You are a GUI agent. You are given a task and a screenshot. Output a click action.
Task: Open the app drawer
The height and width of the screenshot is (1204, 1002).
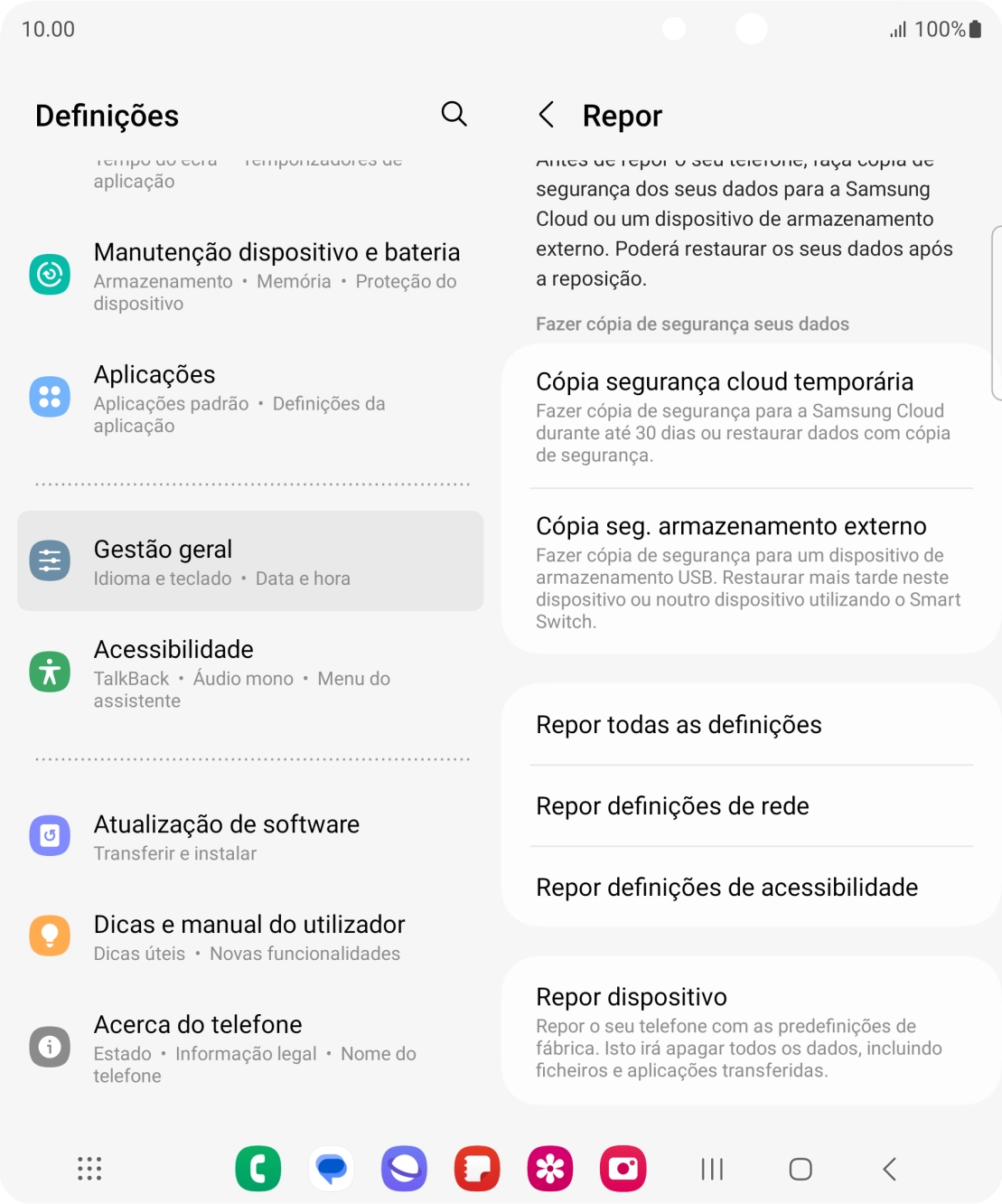89,1168
